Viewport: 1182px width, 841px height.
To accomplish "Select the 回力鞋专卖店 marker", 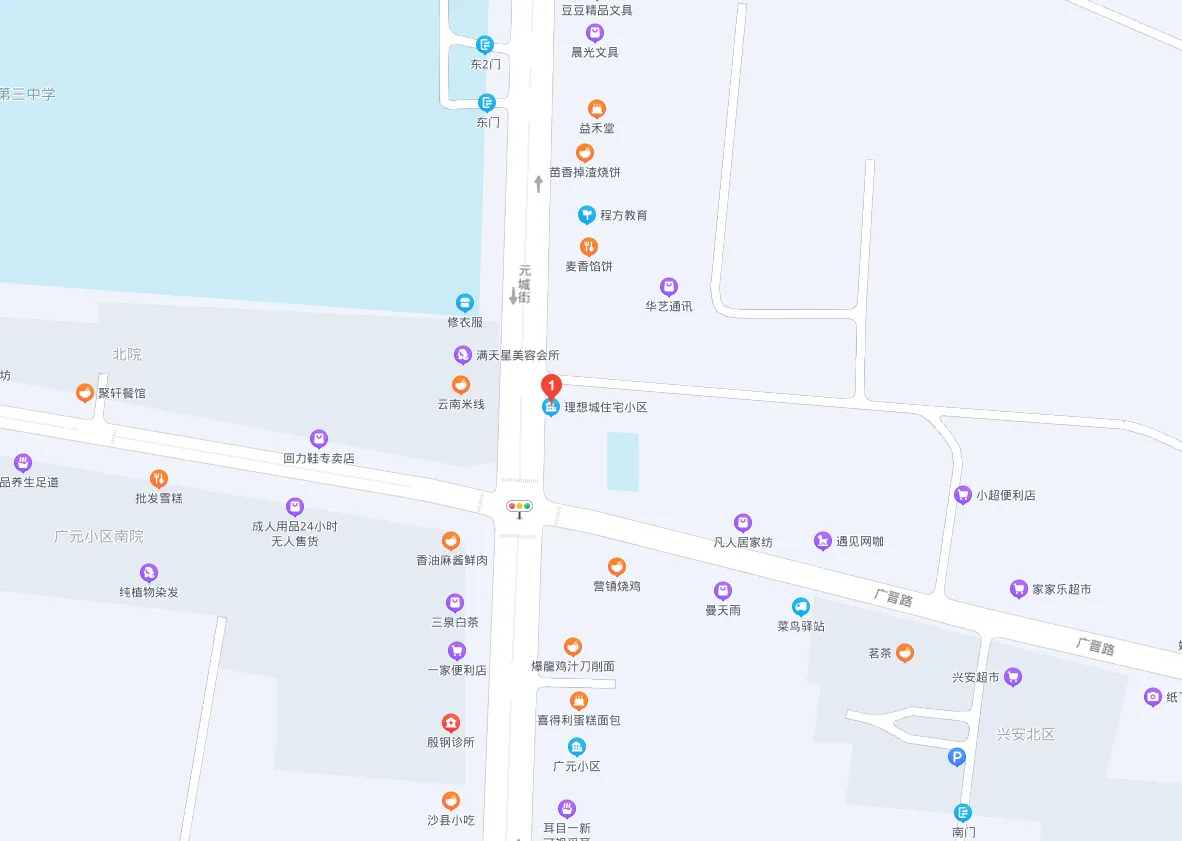I will click(318, 439).
